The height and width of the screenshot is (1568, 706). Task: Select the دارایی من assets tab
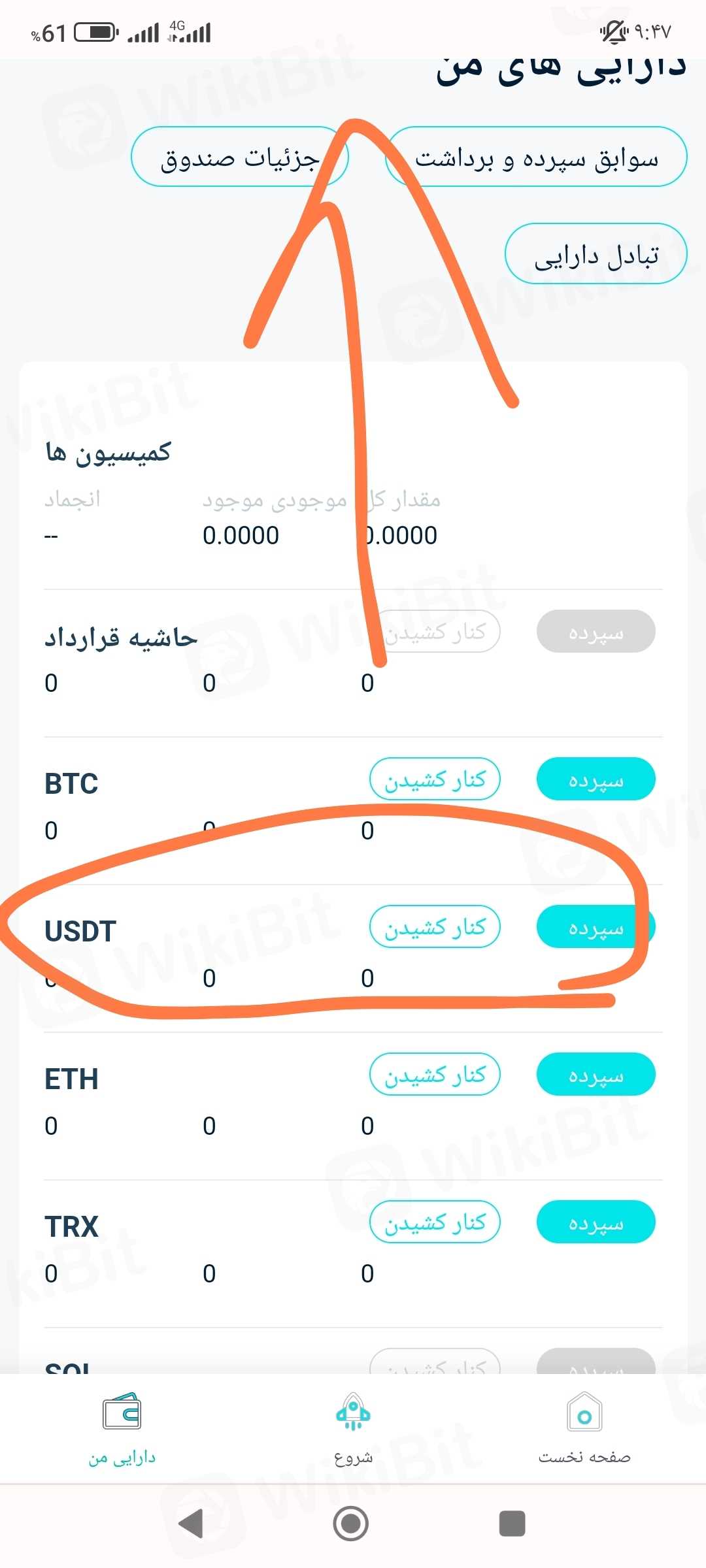[x=122, y=1428]
